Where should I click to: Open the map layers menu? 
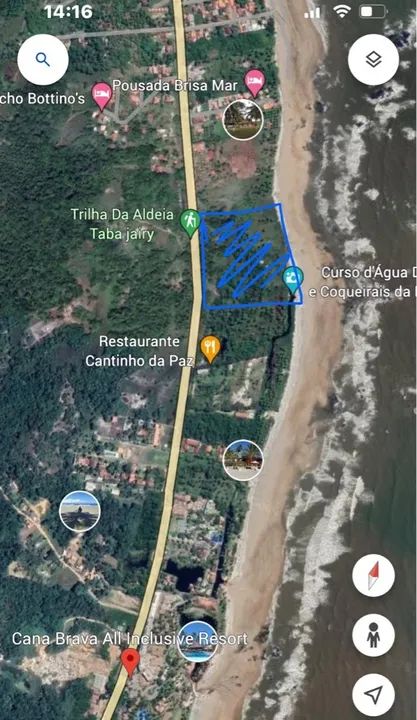[x=373, y=60]
